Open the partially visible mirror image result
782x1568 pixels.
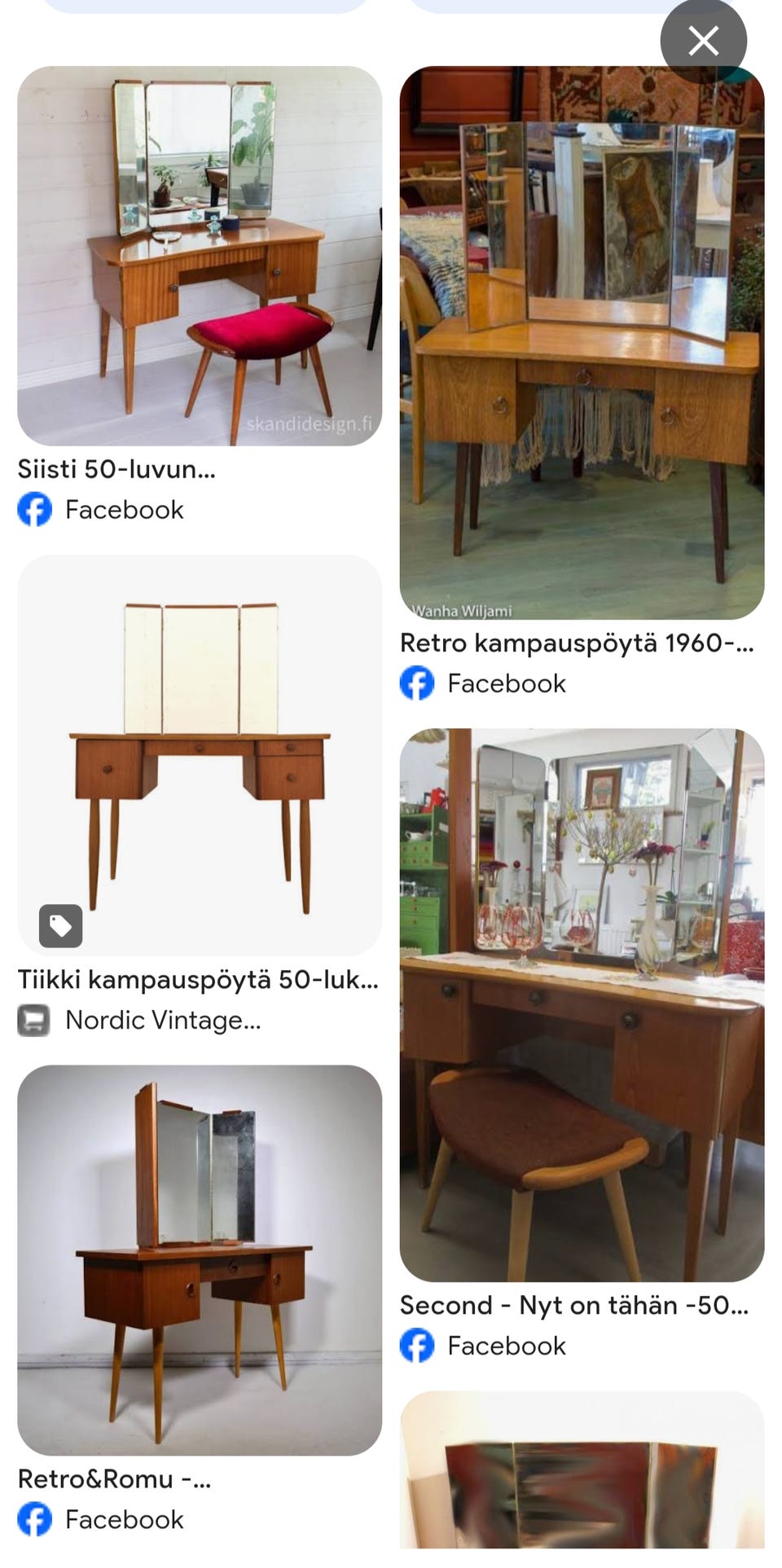click(582, 1476)
